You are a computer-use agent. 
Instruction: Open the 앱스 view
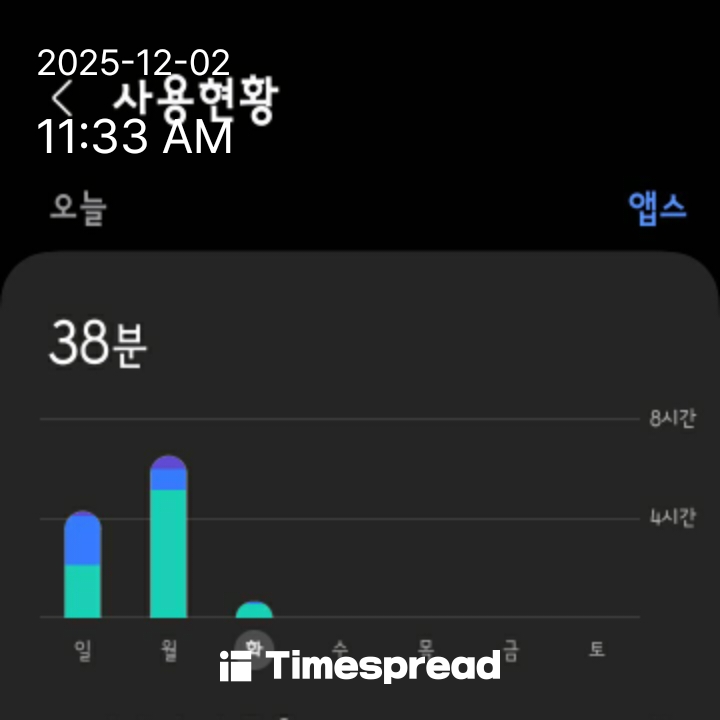(657, 208)
